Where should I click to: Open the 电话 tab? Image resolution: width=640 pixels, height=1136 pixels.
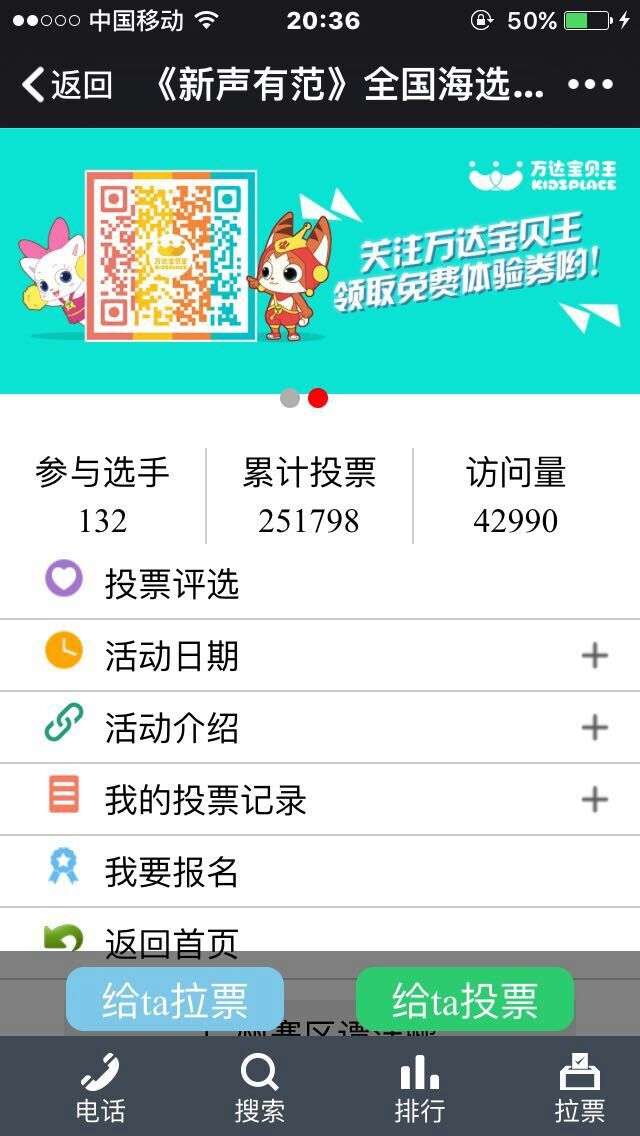click(x=100, y=1088)
